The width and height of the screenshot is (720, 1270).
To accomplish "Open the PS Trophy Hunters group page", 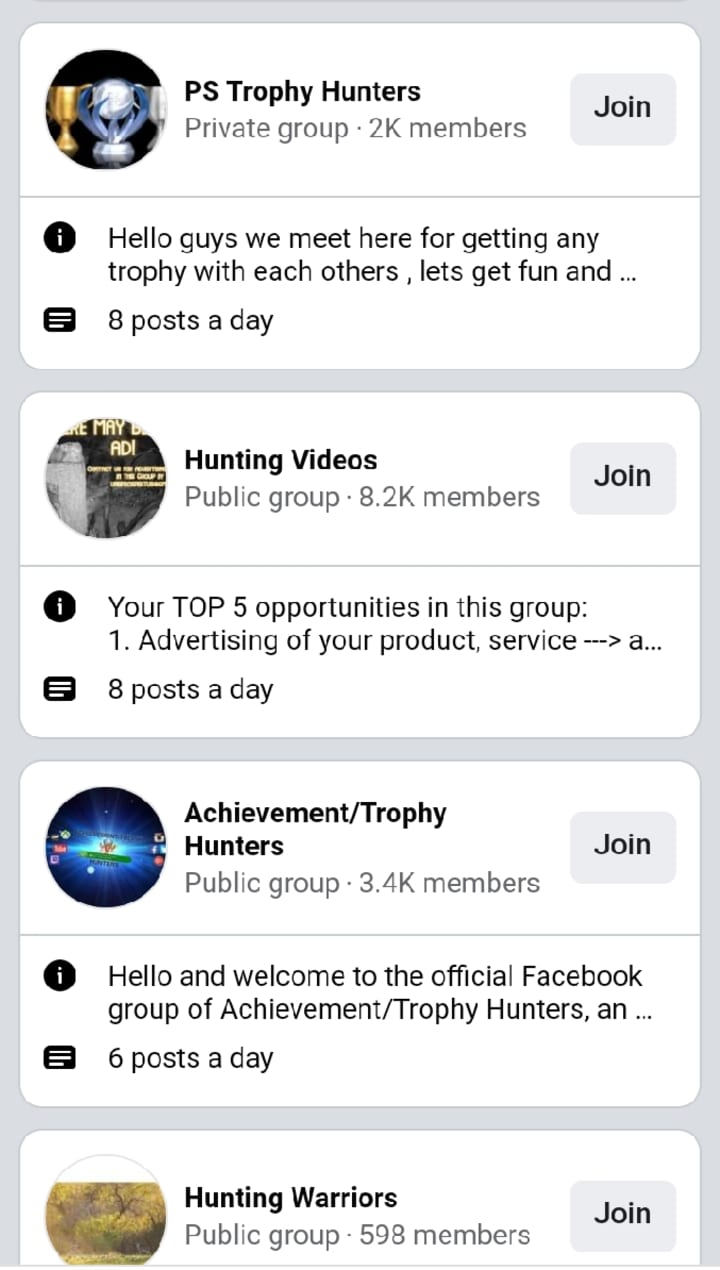I will tap(302, 92).
